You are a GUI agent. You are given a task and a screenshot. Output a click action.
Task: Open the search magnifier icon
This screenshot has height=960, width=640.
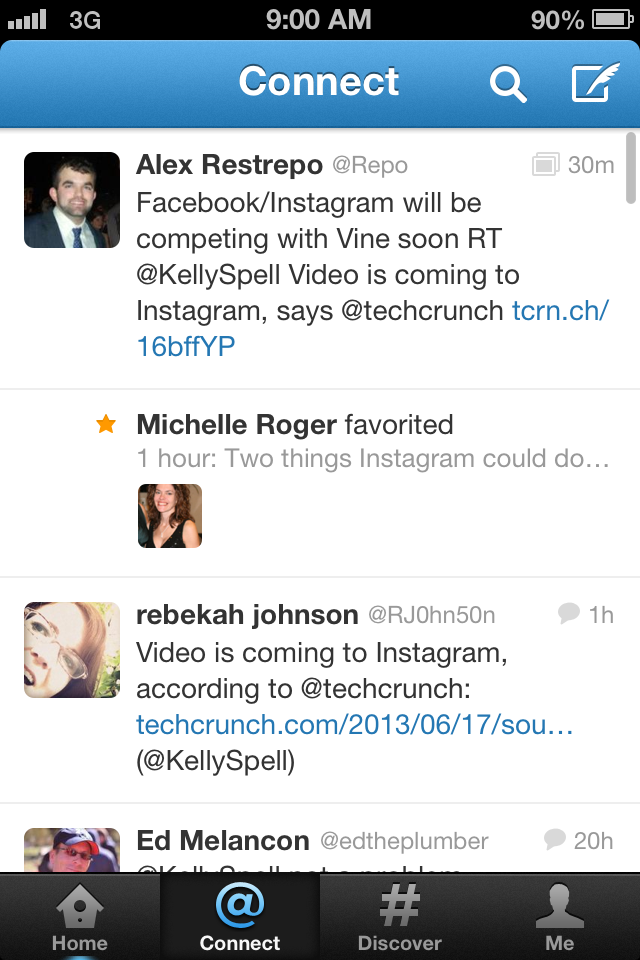tap(508, 84)
